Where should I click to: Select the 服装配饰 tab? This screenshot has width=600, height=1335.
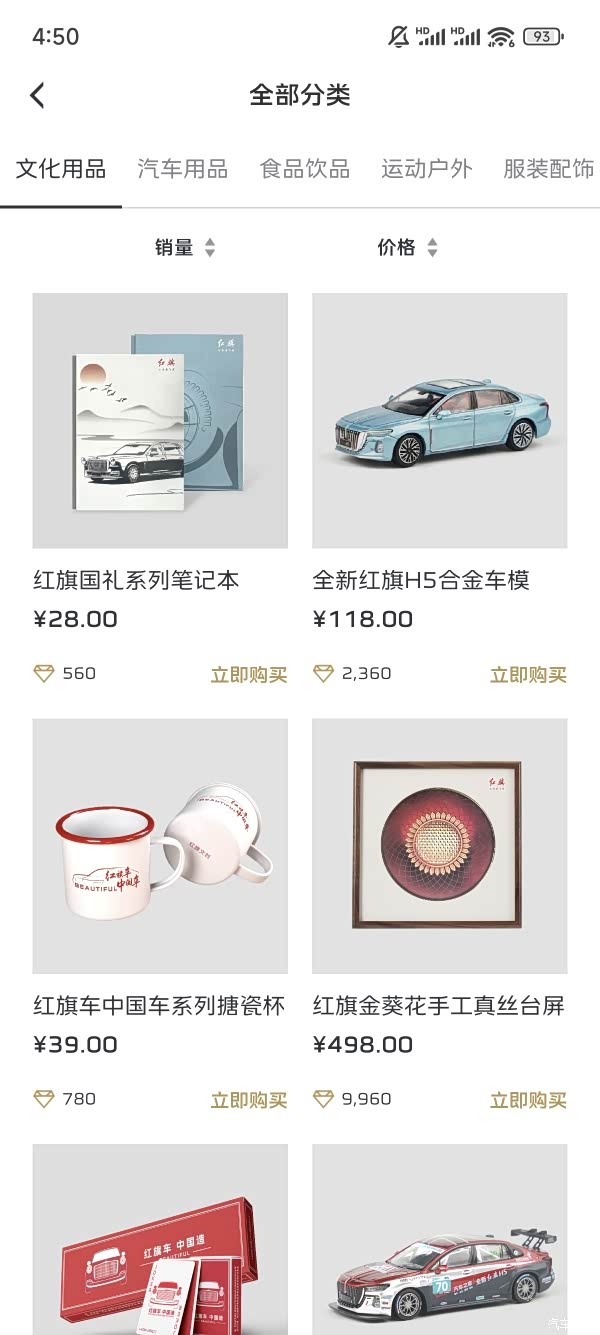[x=548, y=169]
